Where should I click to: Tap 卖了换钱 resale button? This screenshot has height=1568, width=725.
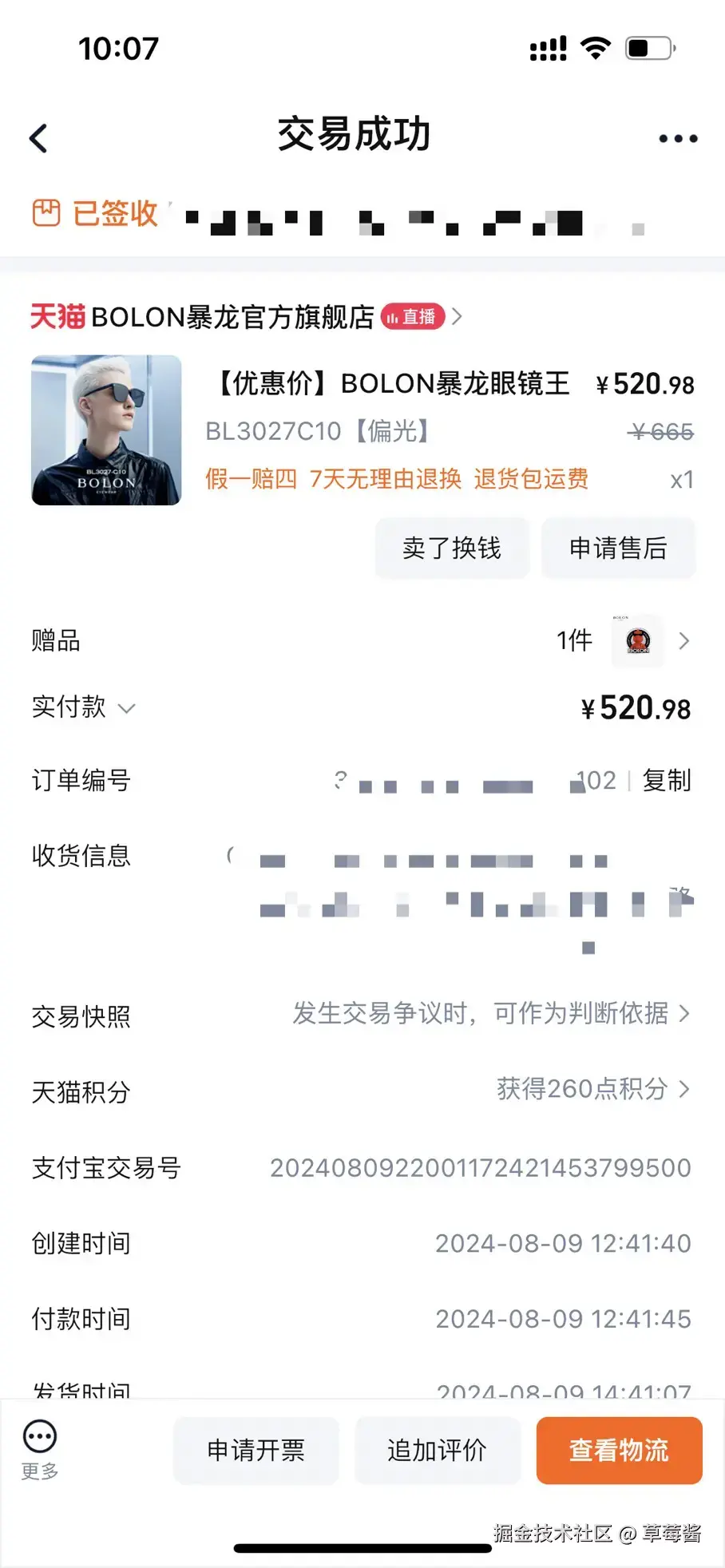point(451,548)
